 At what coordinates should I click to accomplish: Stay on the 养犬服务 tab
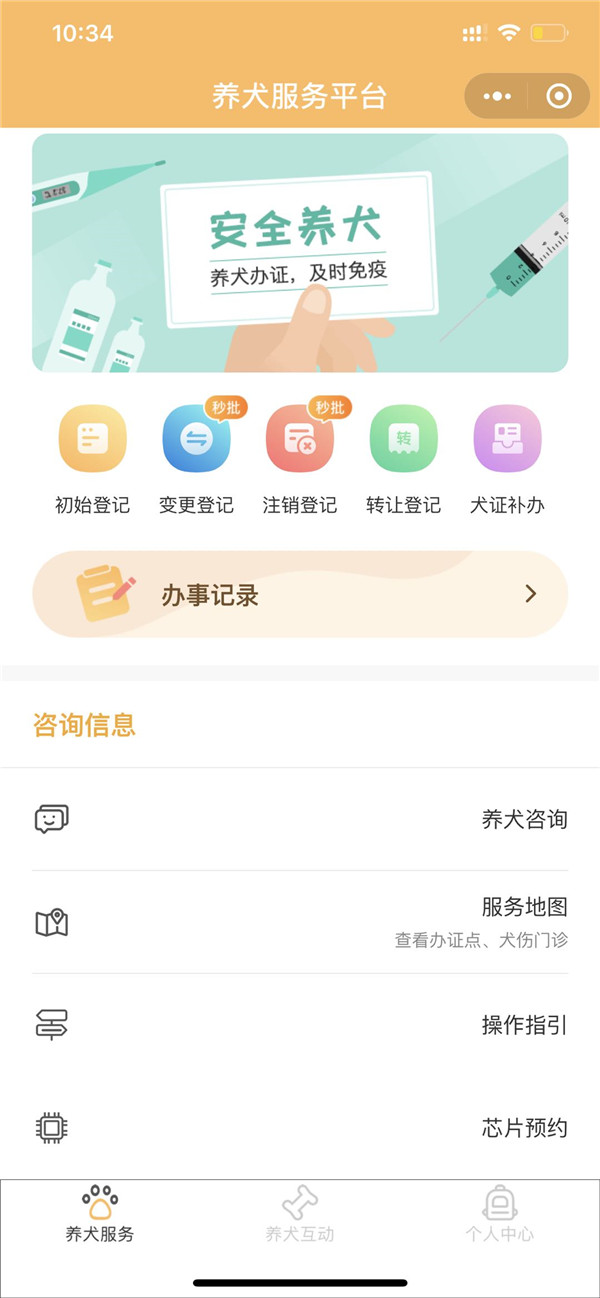[x=100, y=1215]
